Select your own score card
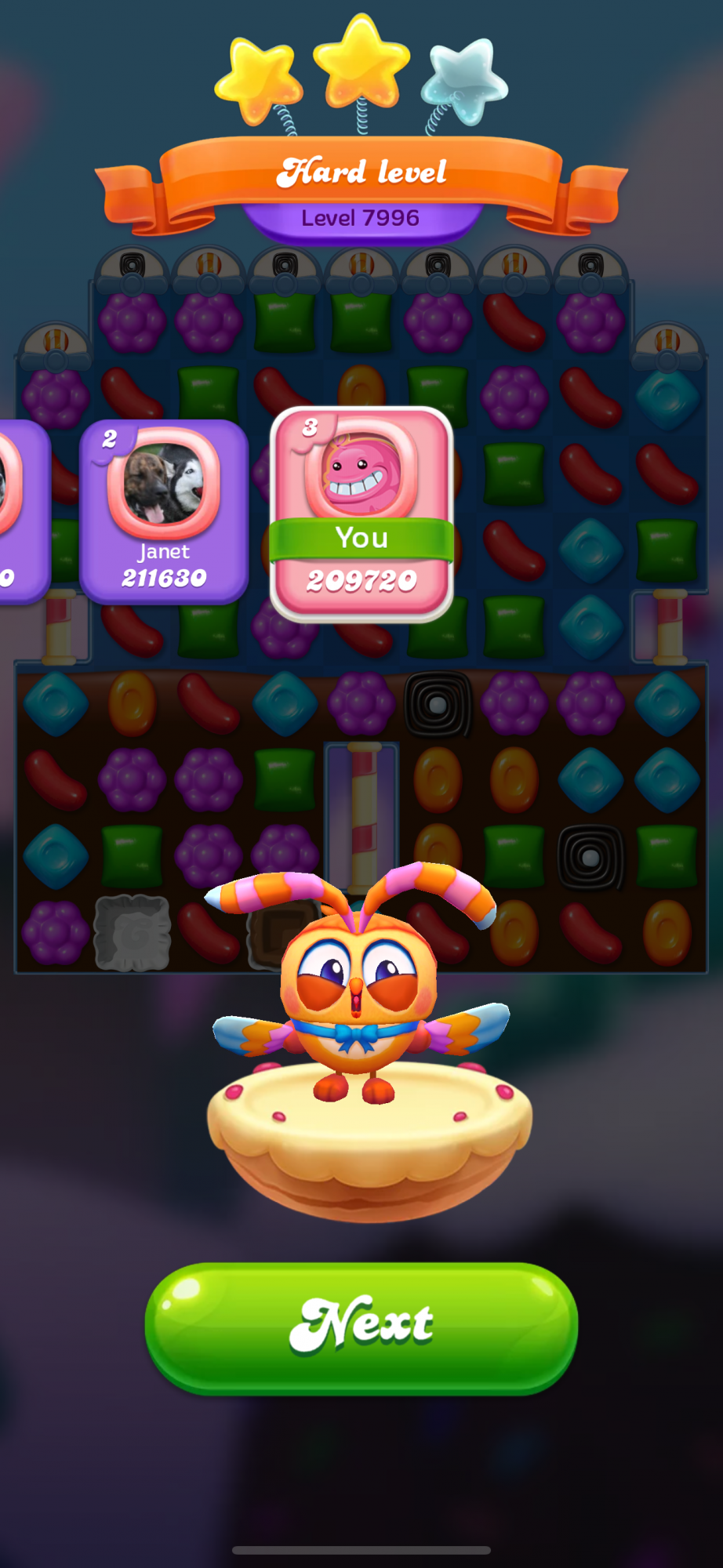The height and width of the screenshot is (1568, 723). 361,514
